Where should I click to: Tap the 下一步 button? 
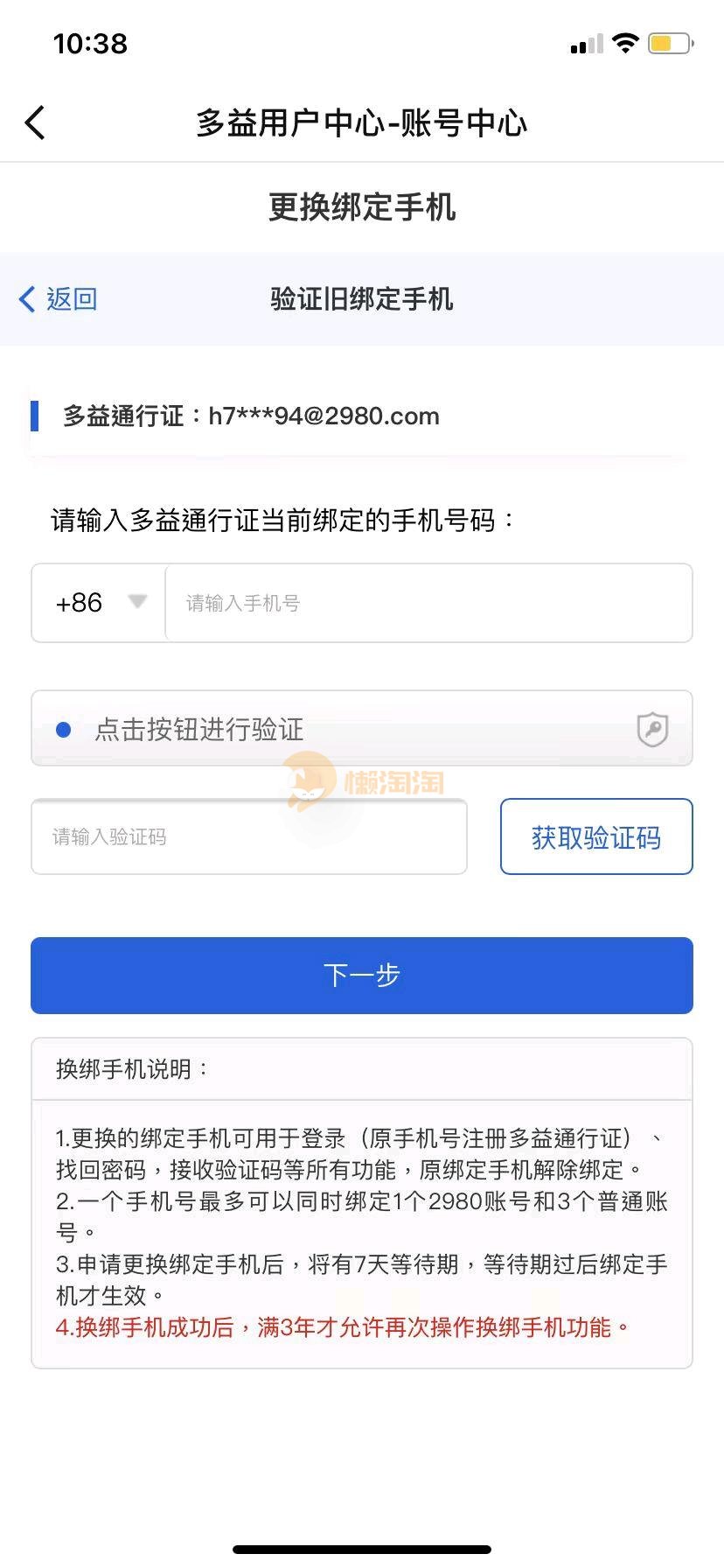(361, 976)
